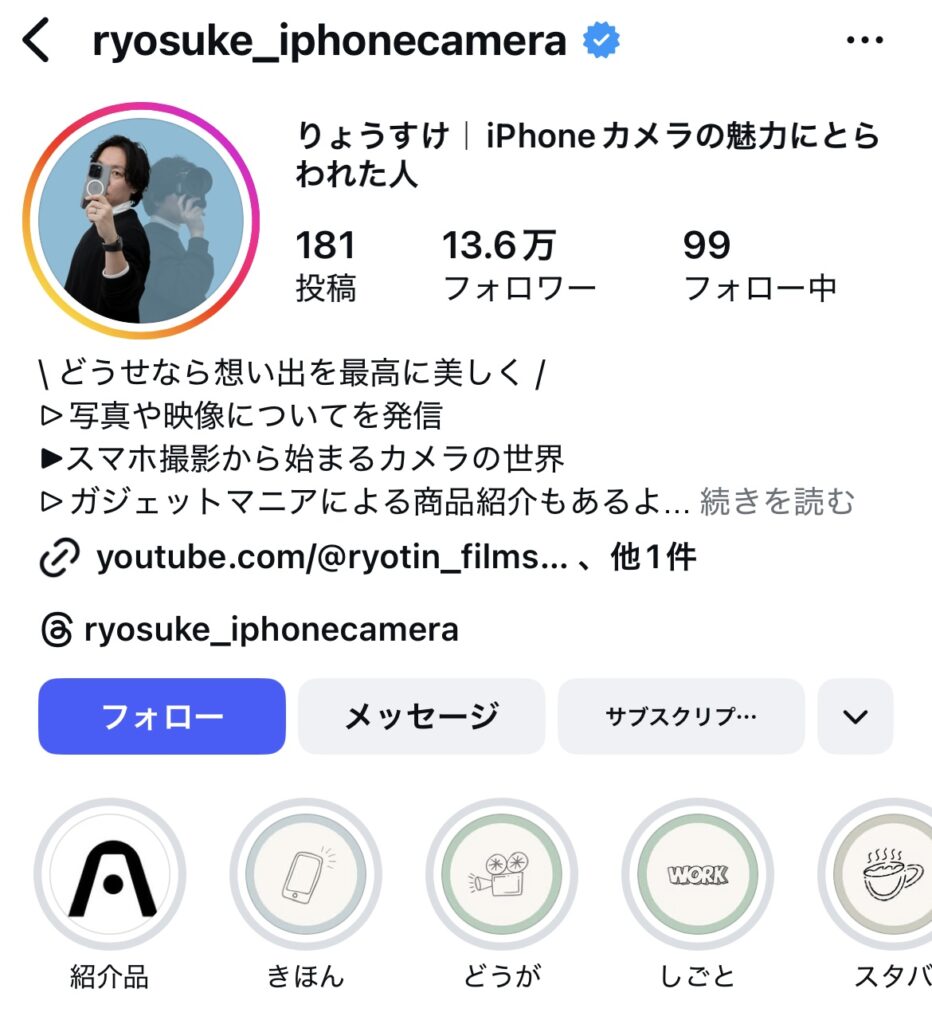
Task: Open the きほん story highlight
Action: 306,875
